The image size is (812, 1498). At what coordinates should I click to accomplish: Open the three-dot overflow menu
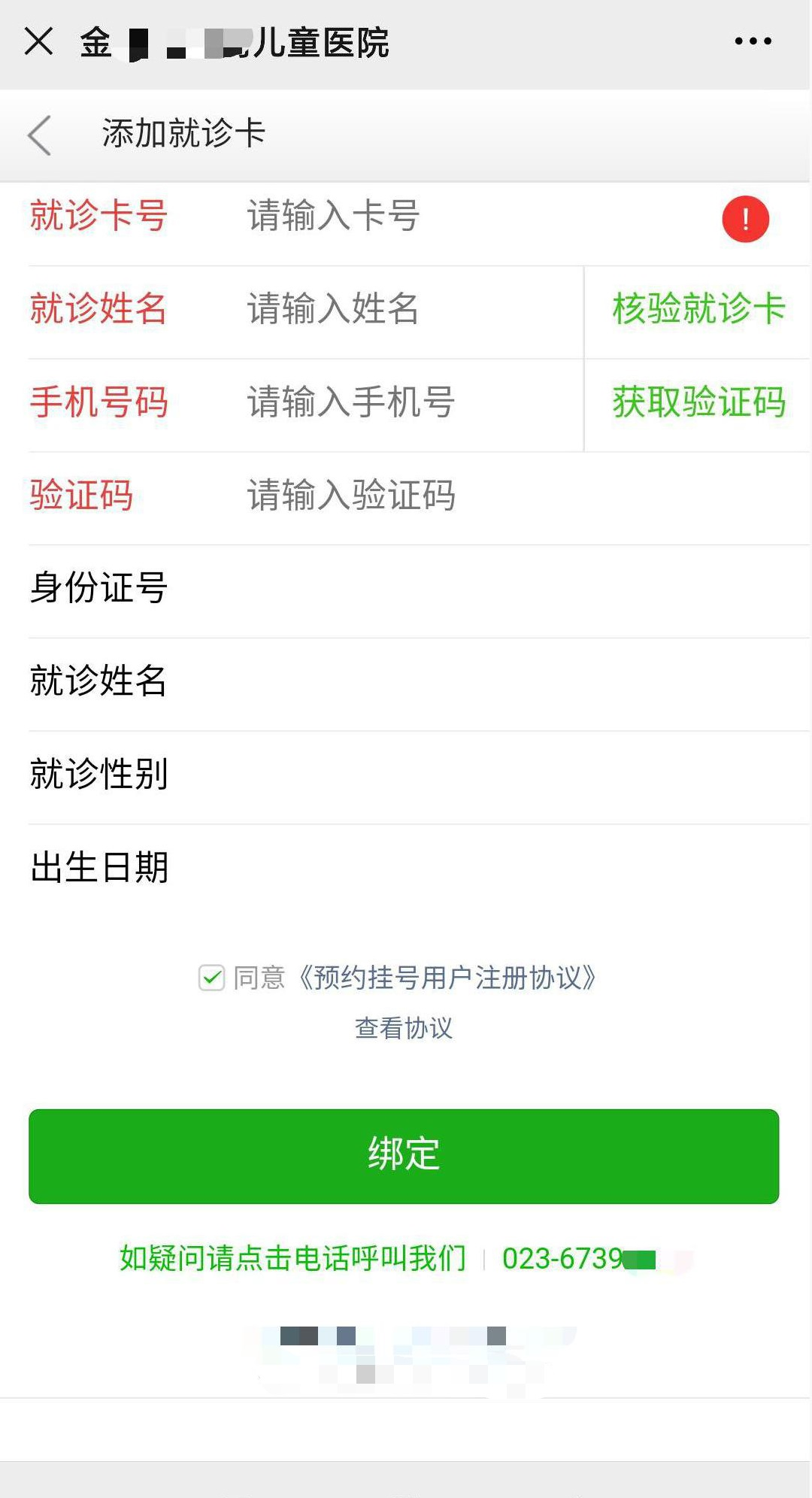[x=753, y=41]
